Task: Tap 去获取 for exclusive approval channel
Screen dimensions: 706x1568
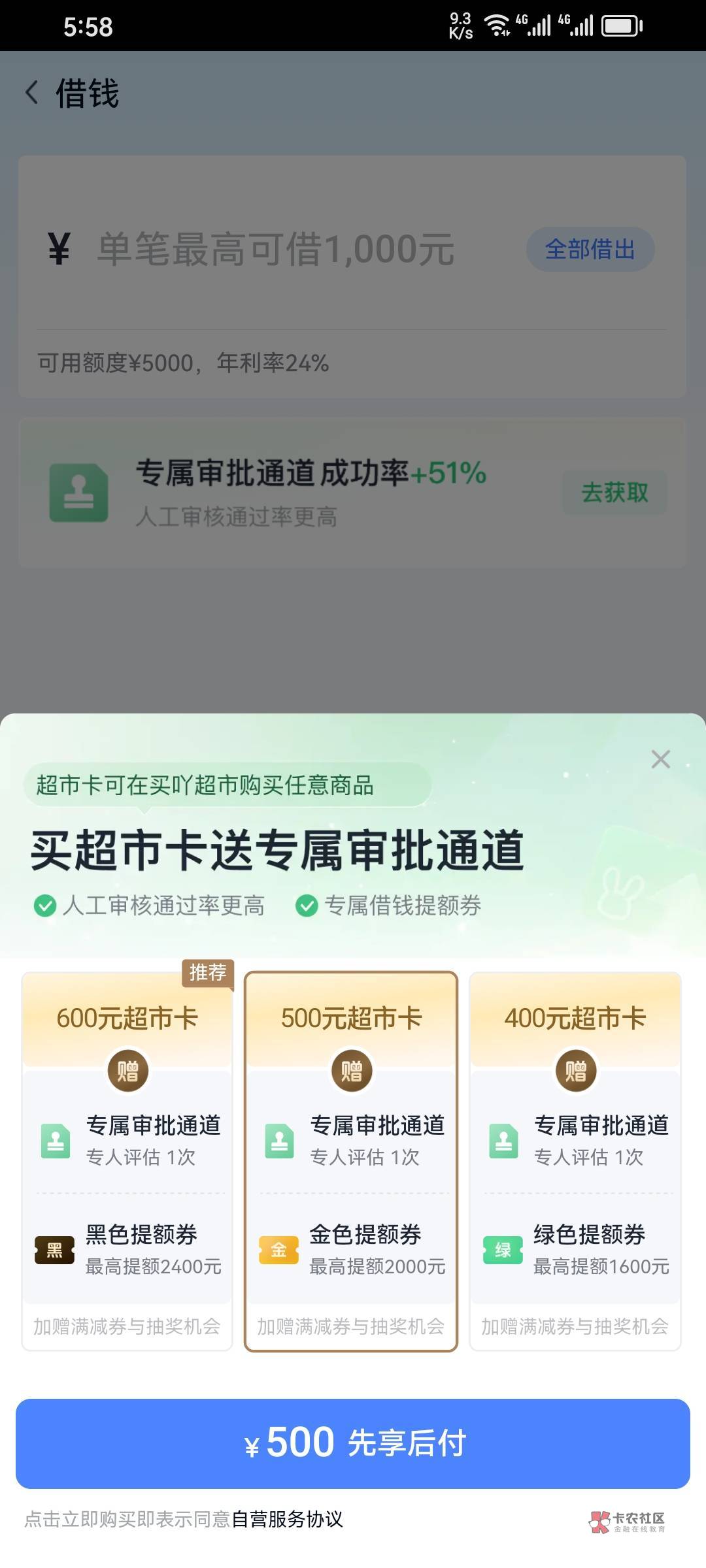Action: 614,492
